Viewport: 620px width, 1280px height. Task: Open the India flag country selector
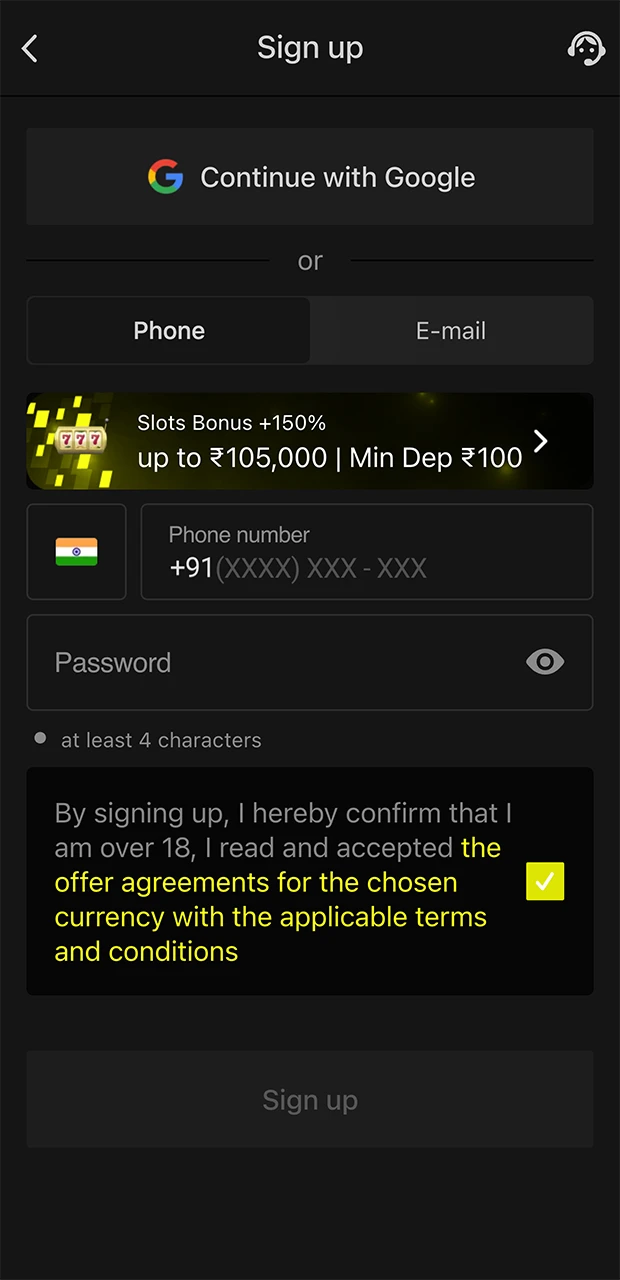point(76,552)
